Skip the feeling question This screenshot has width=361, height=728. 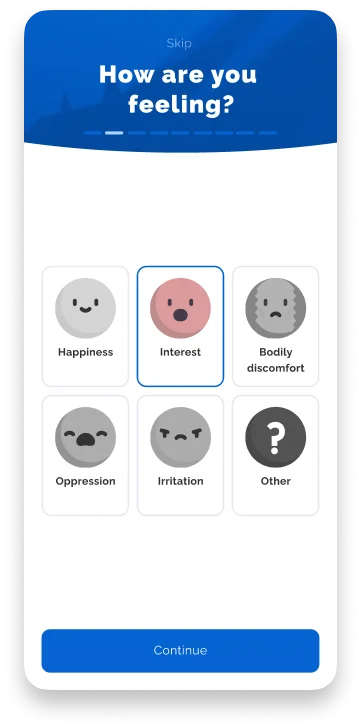[179, 44]
